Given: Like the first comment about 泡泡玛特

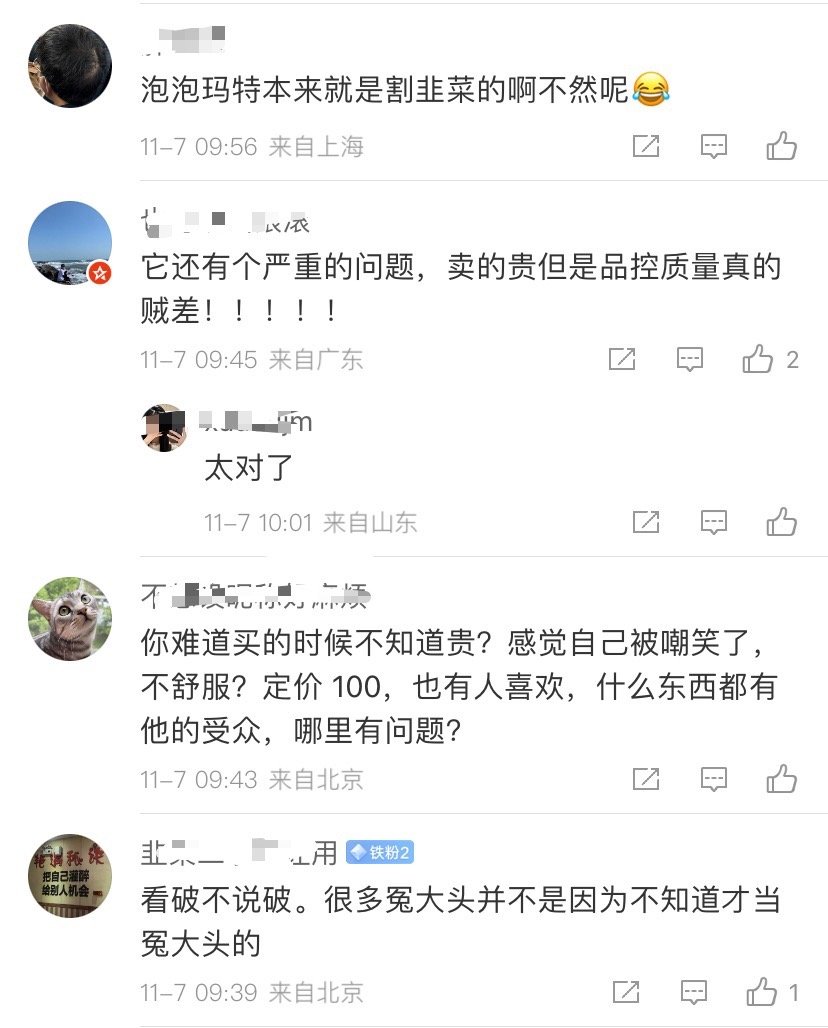Looking at the screenshot, I should click(x=783, y=146).
